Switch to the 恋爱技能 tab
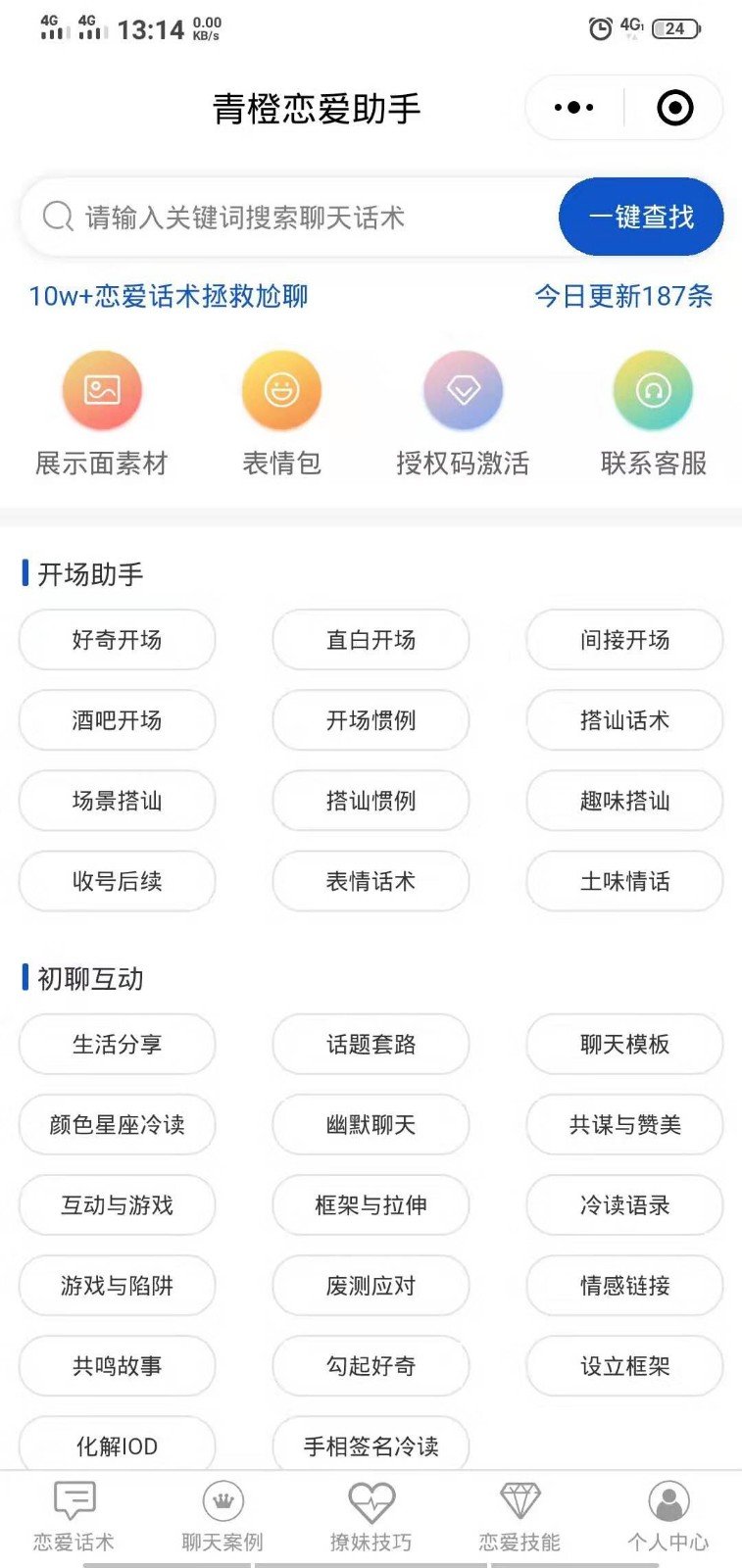Screen dimensions: 742x1568 (519, 1517)
